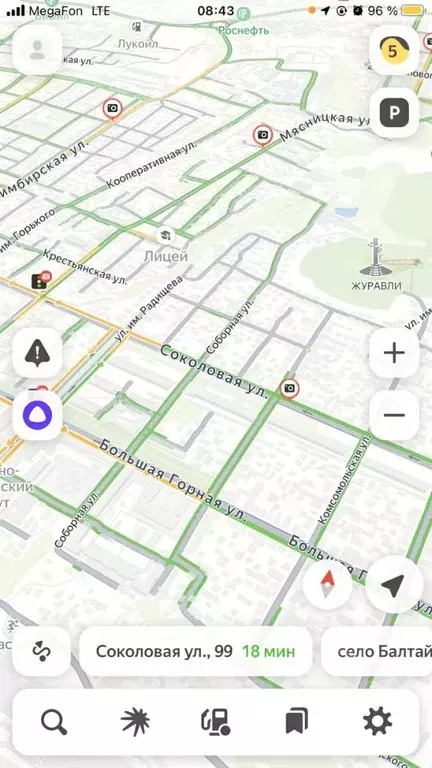Open the route overview button
The image size is (432, 768).
click(x=41, y=651)
